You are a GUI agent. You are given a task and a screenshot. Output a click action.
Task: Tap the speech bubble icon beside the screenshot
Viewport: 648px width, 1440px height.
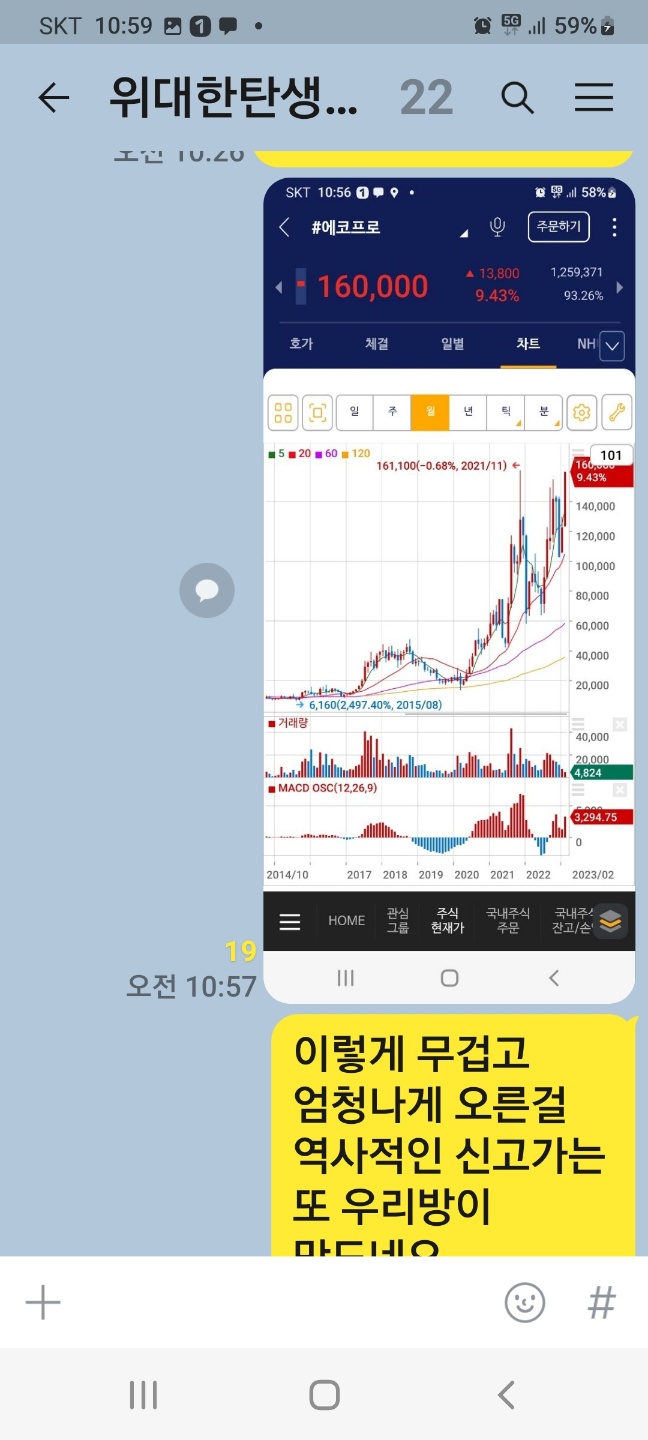(207, 590)
